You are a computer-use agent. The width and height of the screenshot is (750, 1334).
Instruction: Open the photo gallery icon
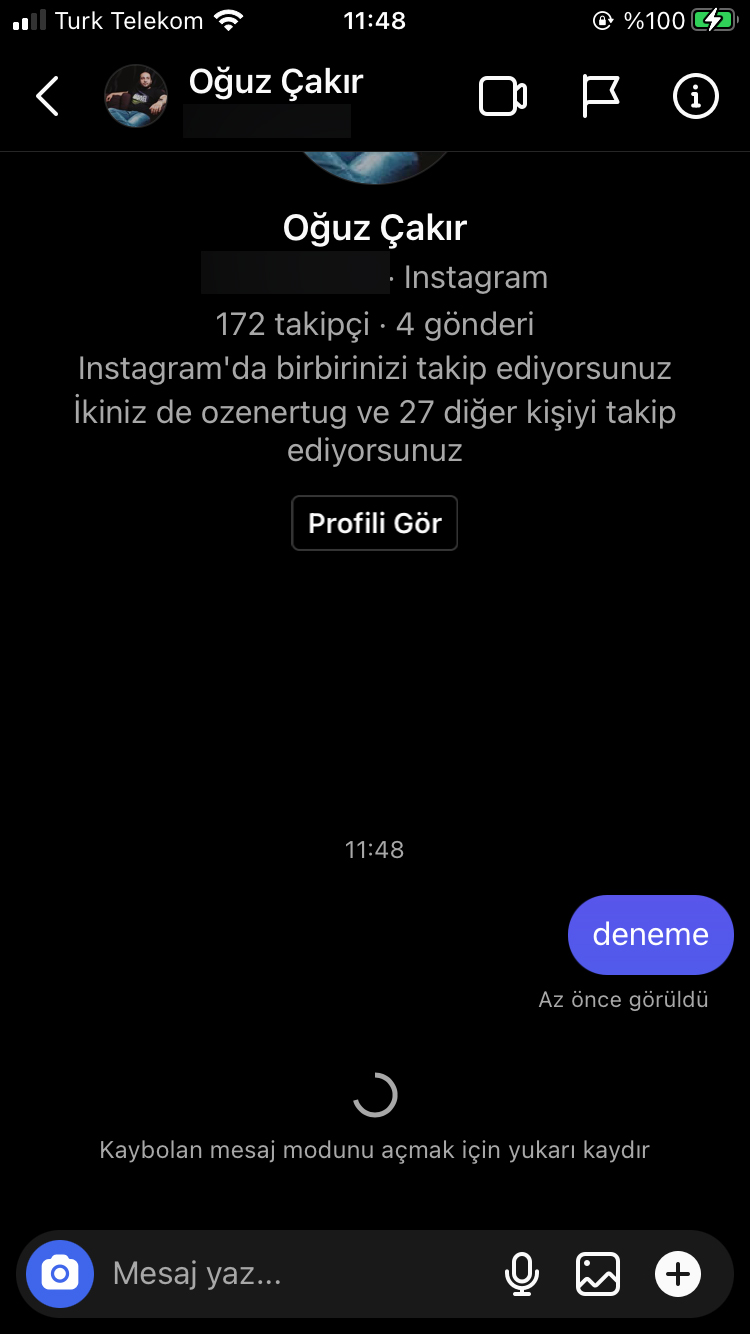click(597, 1273)
